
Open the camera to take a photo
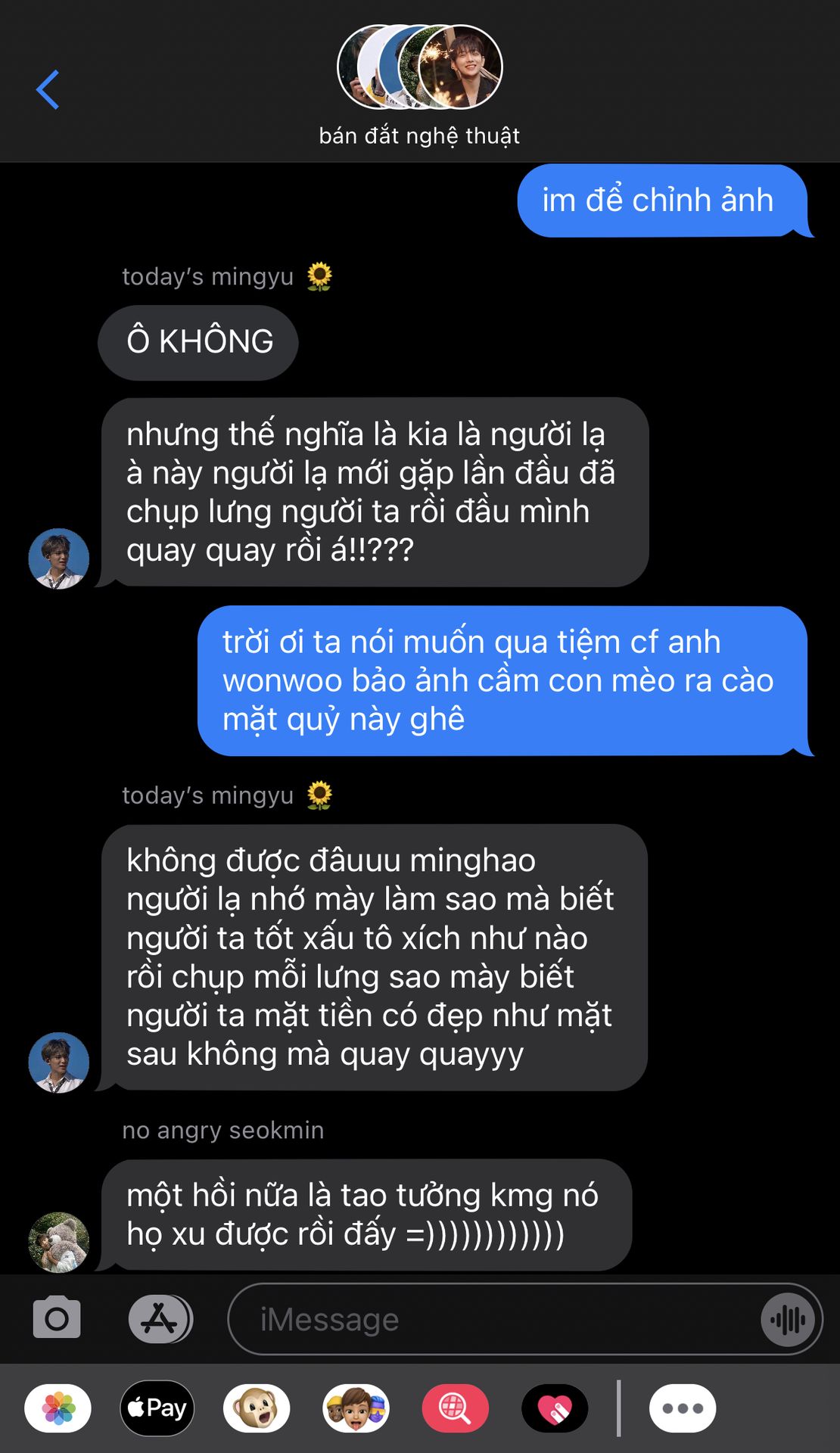pyautogui.click(x=57, y=1319)
